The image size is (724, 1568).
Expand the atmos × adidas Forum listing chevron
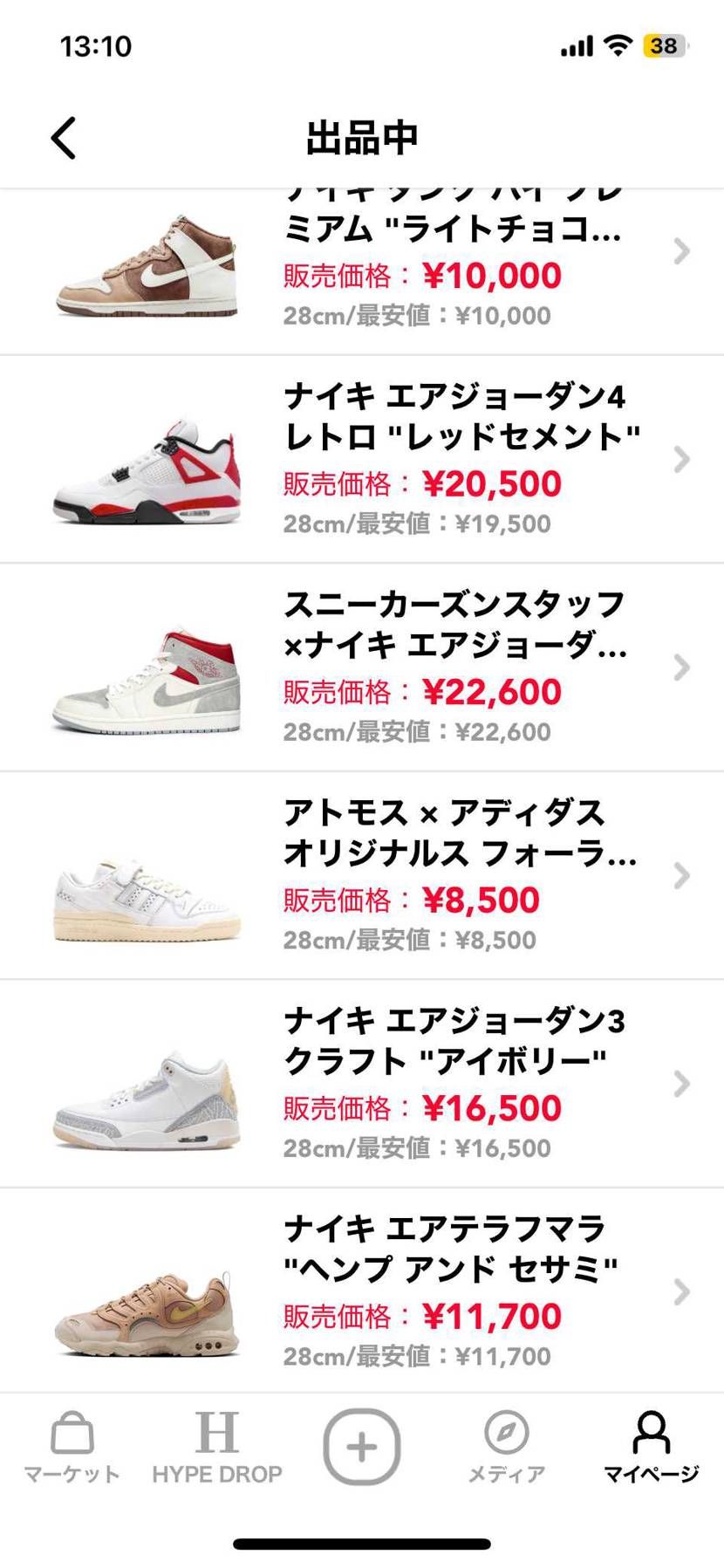pos(681,876)
